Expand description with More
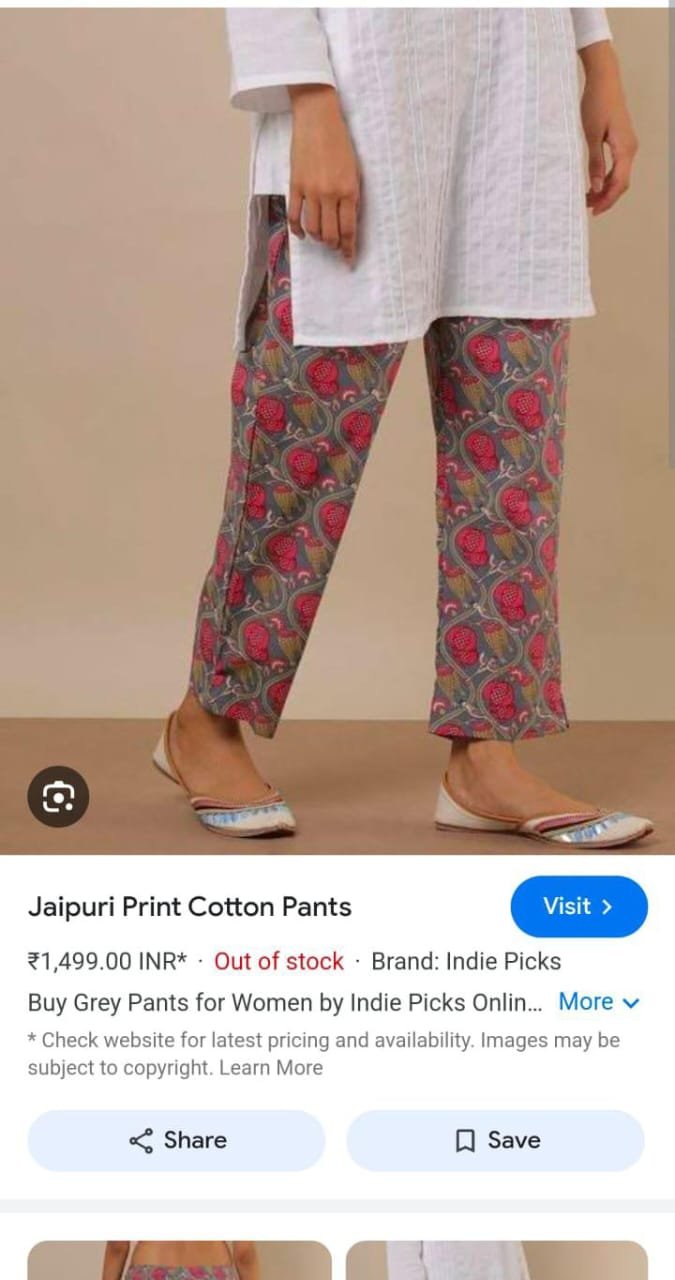Screen dimensions: 675x1280 (x=598, y=1001)
